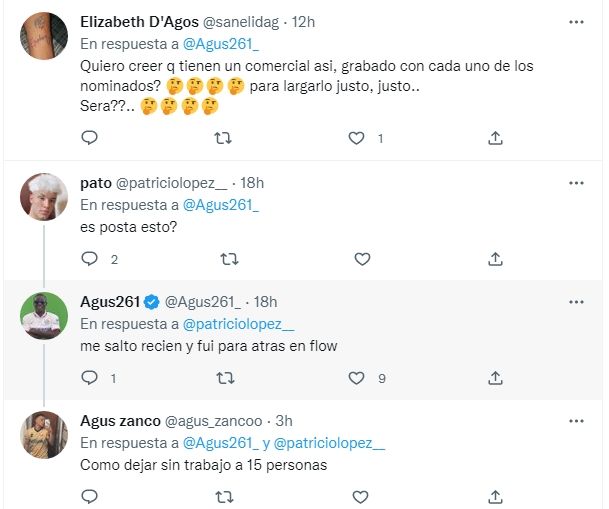
Task: Reply to pato's tweet 'es posta esto?'
Action: (89, 258)
